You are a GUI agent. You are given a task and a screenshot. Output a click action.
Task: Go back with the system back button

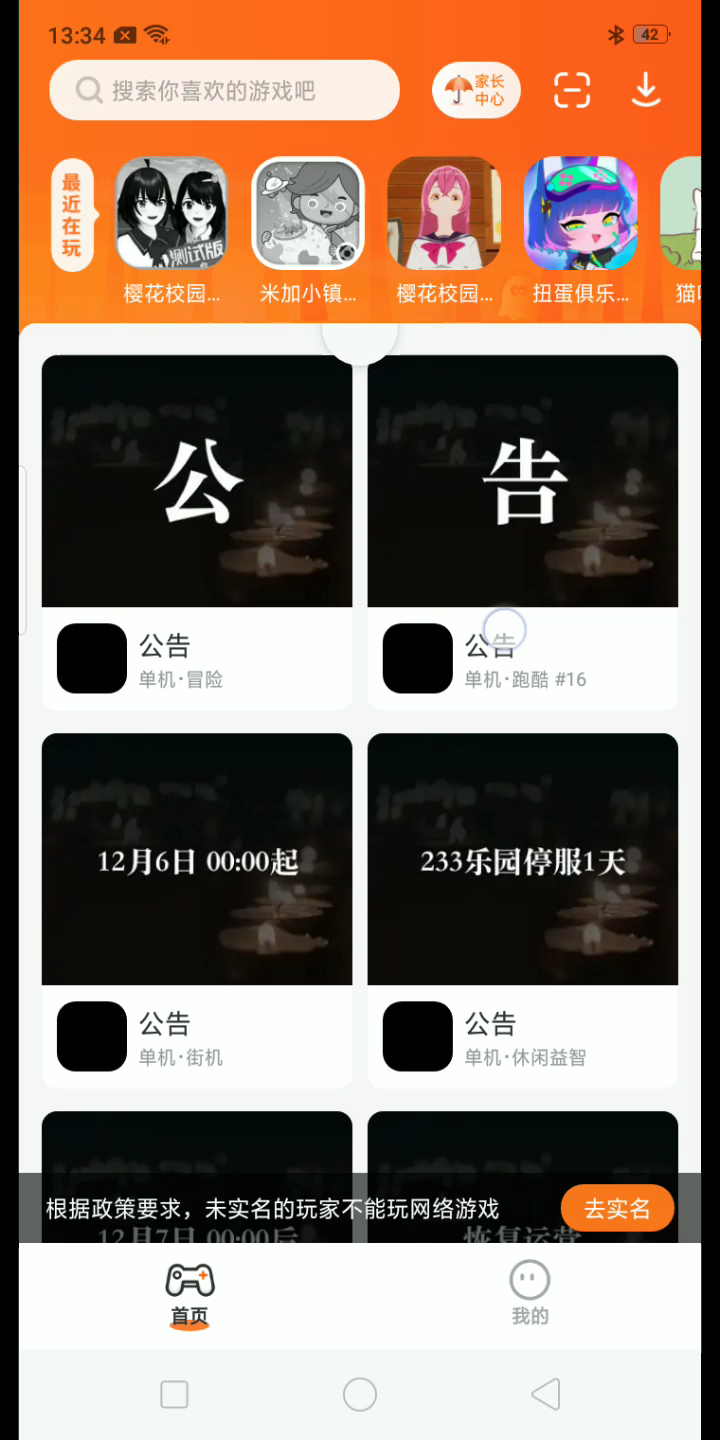pyautogui.click(x=545, y=1394)
